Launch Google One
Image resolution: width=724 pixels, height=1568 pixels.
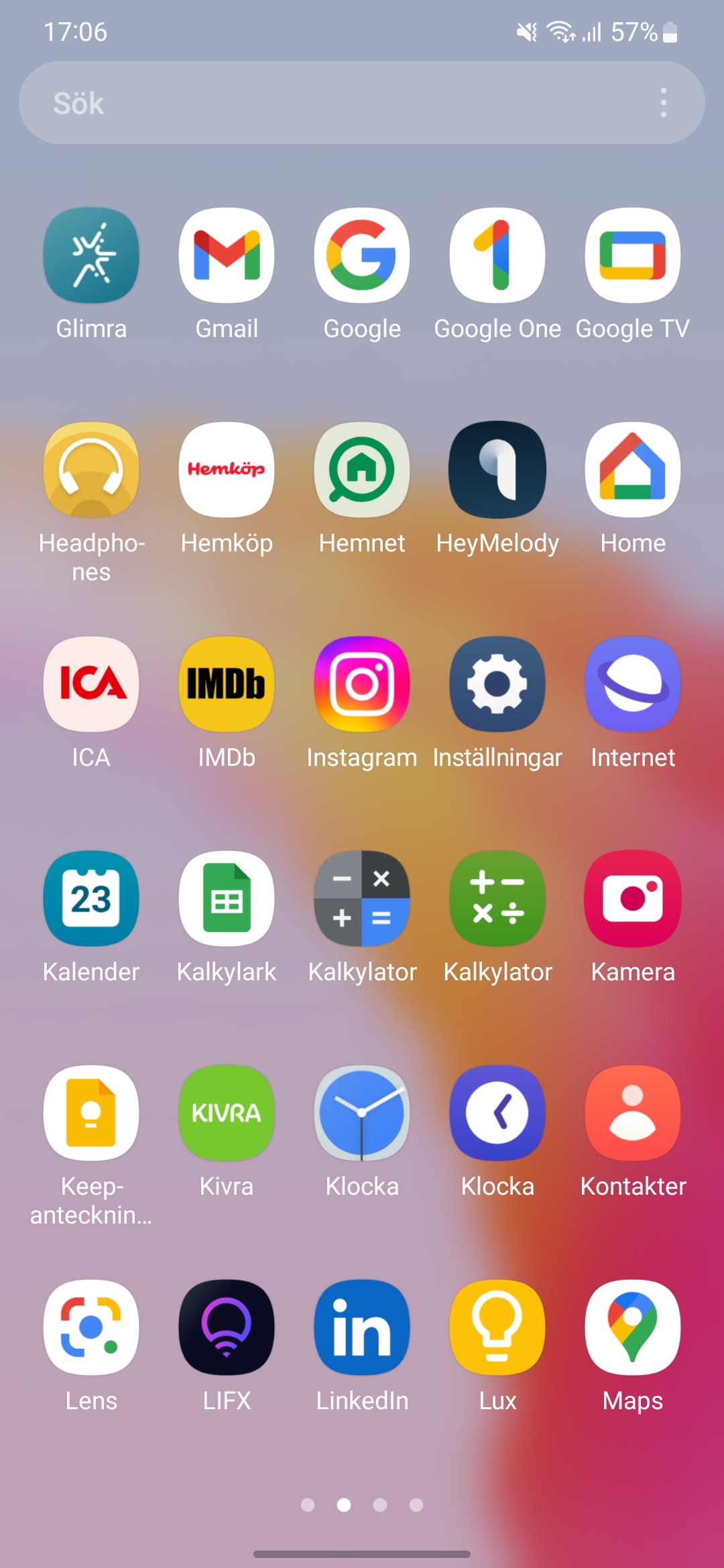[497, 255]
